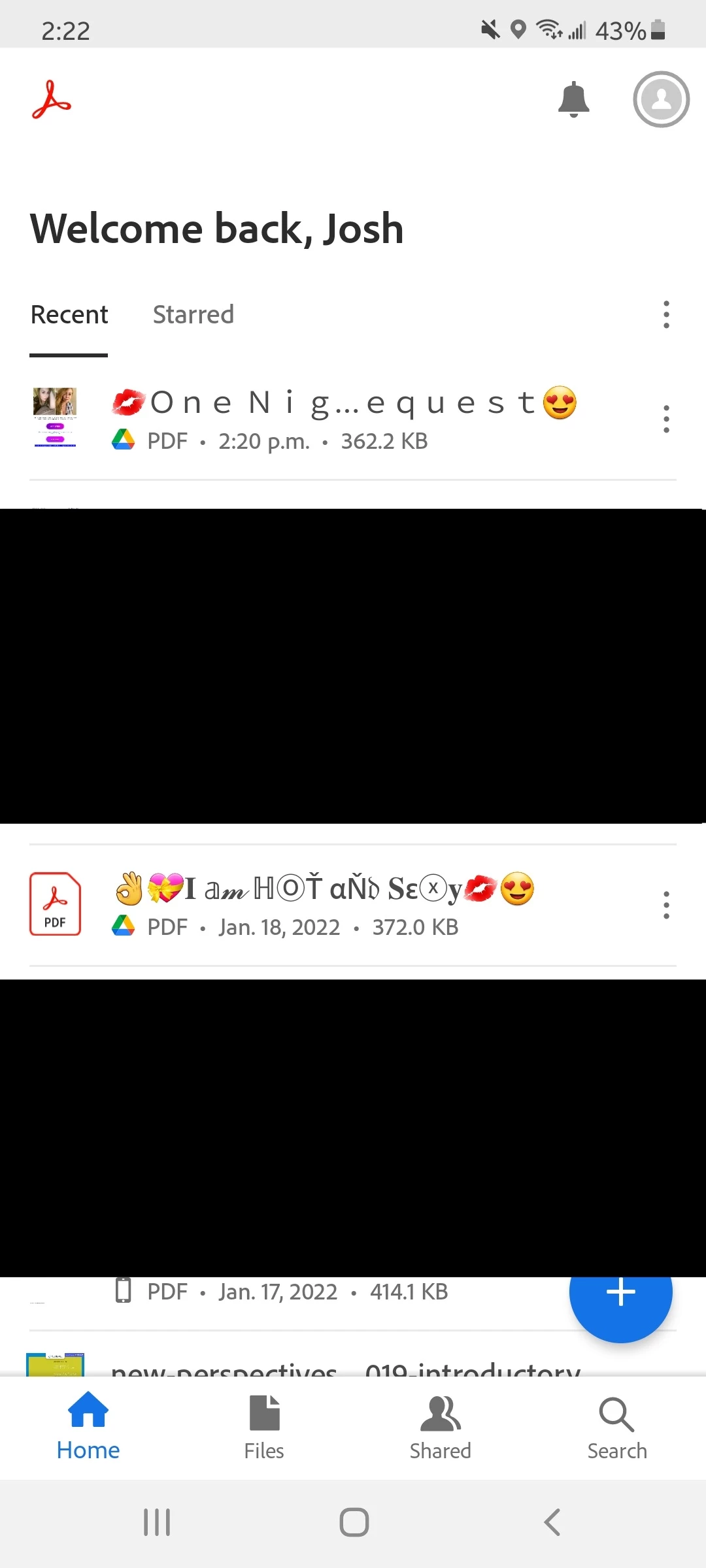
Task: Open options for the 372.0 KB PDF
Action: [666, 906]
